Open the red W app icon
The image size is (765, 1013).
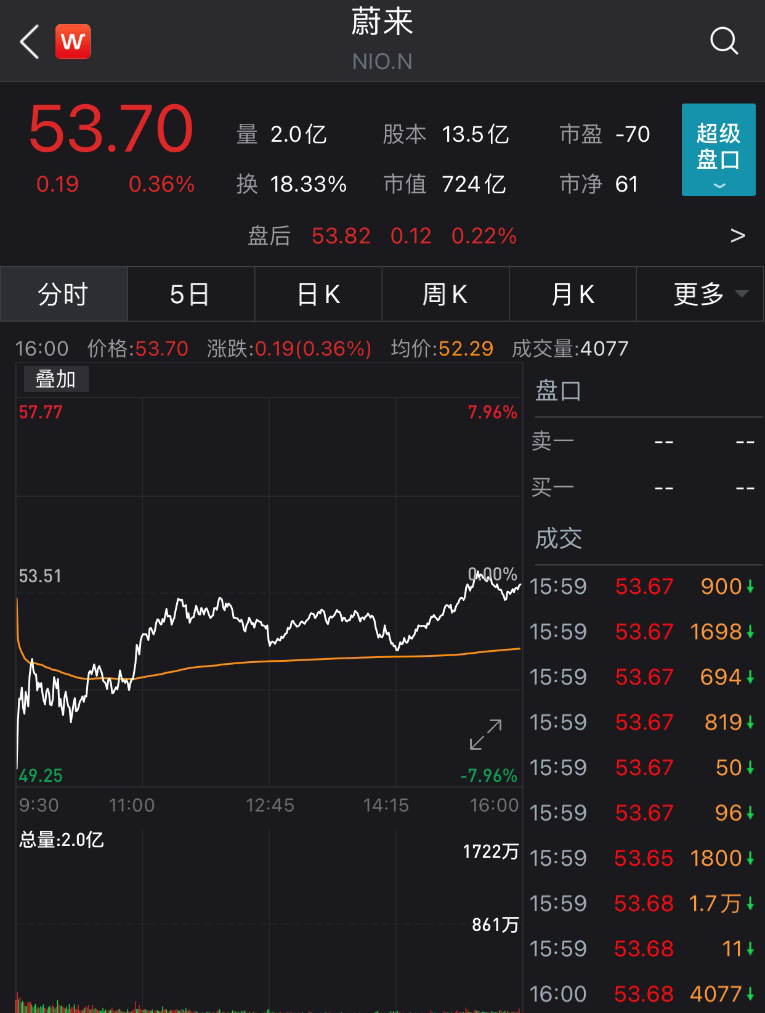coord(72,42)
